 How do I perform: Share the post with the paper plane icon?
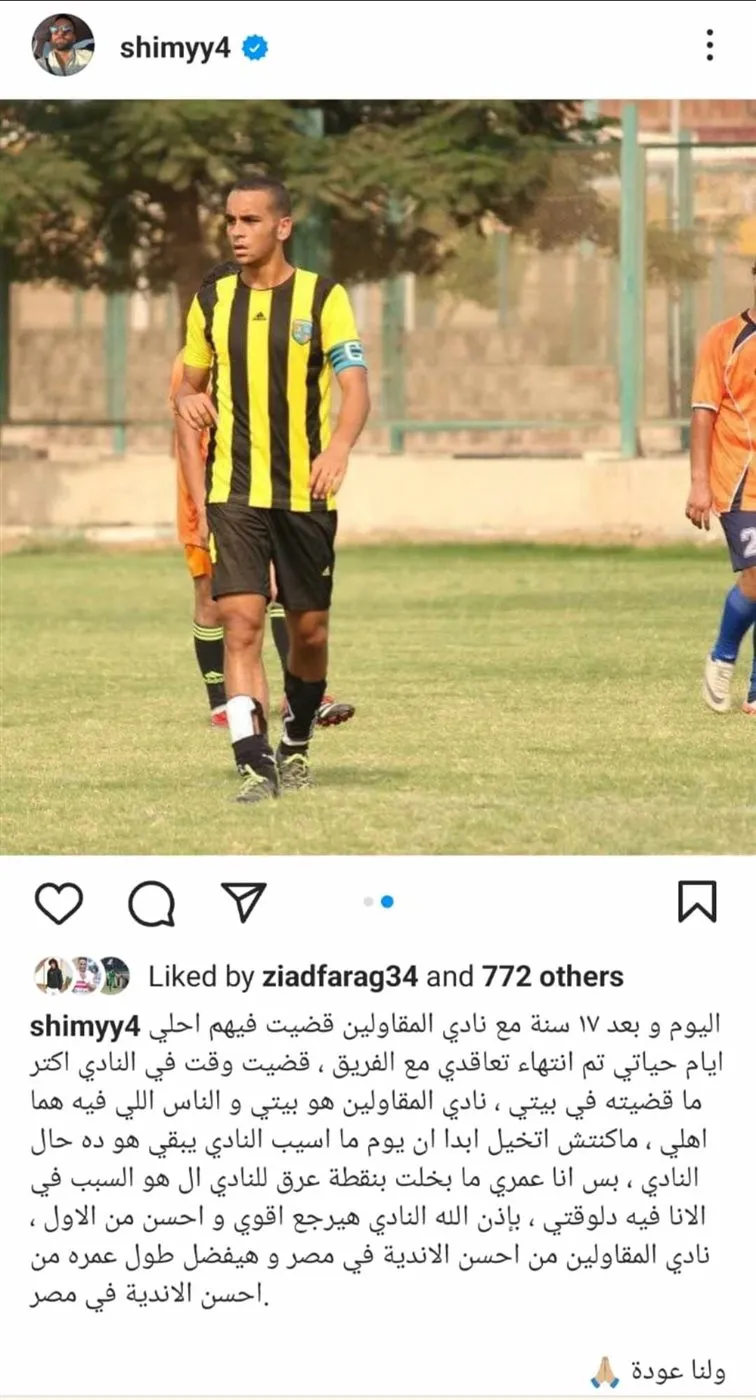click(243, 902)
